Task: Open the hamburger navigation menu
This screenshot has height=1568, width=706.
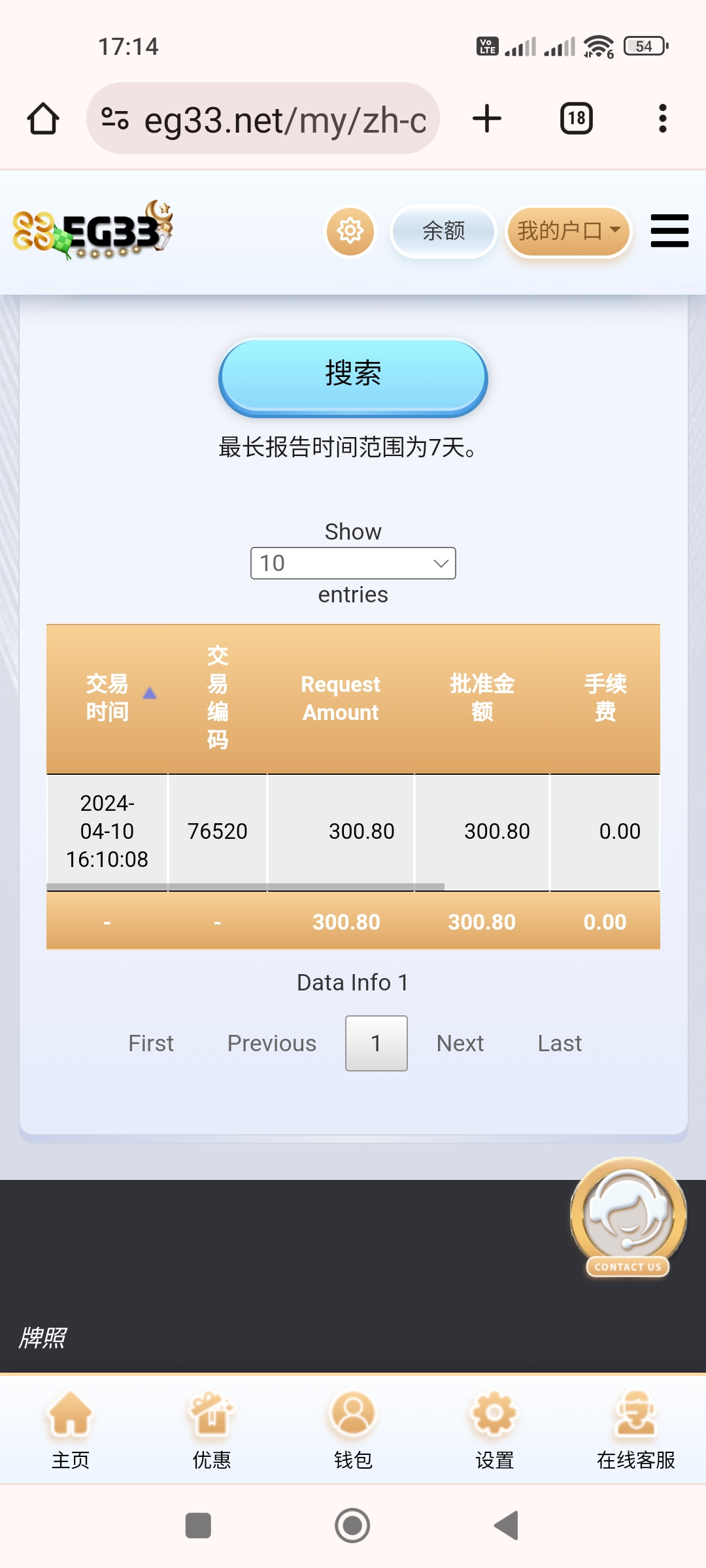Action: tap(669, 231)
